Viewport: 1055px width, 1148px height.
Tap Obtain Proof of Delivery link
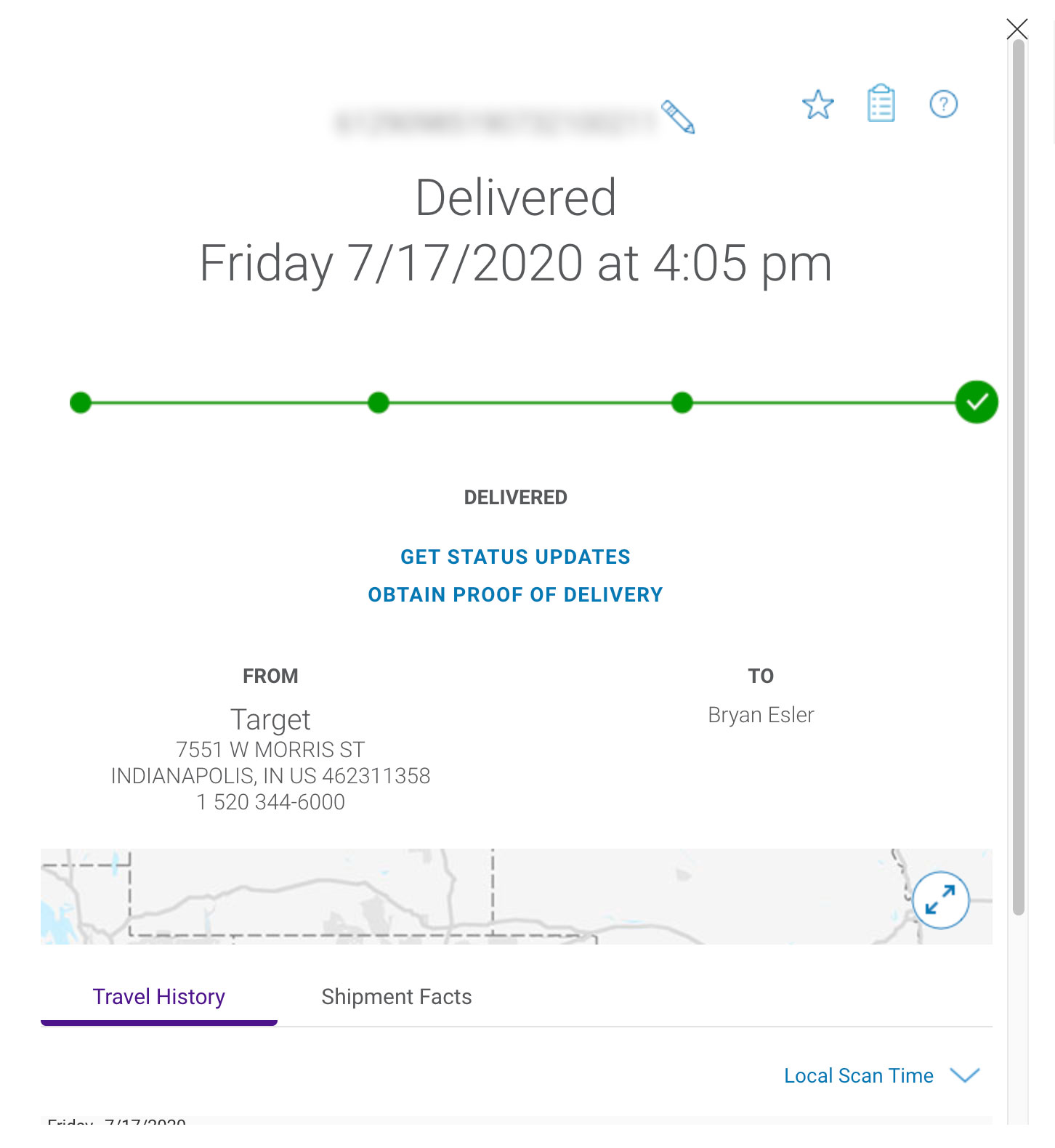point(515,594)
